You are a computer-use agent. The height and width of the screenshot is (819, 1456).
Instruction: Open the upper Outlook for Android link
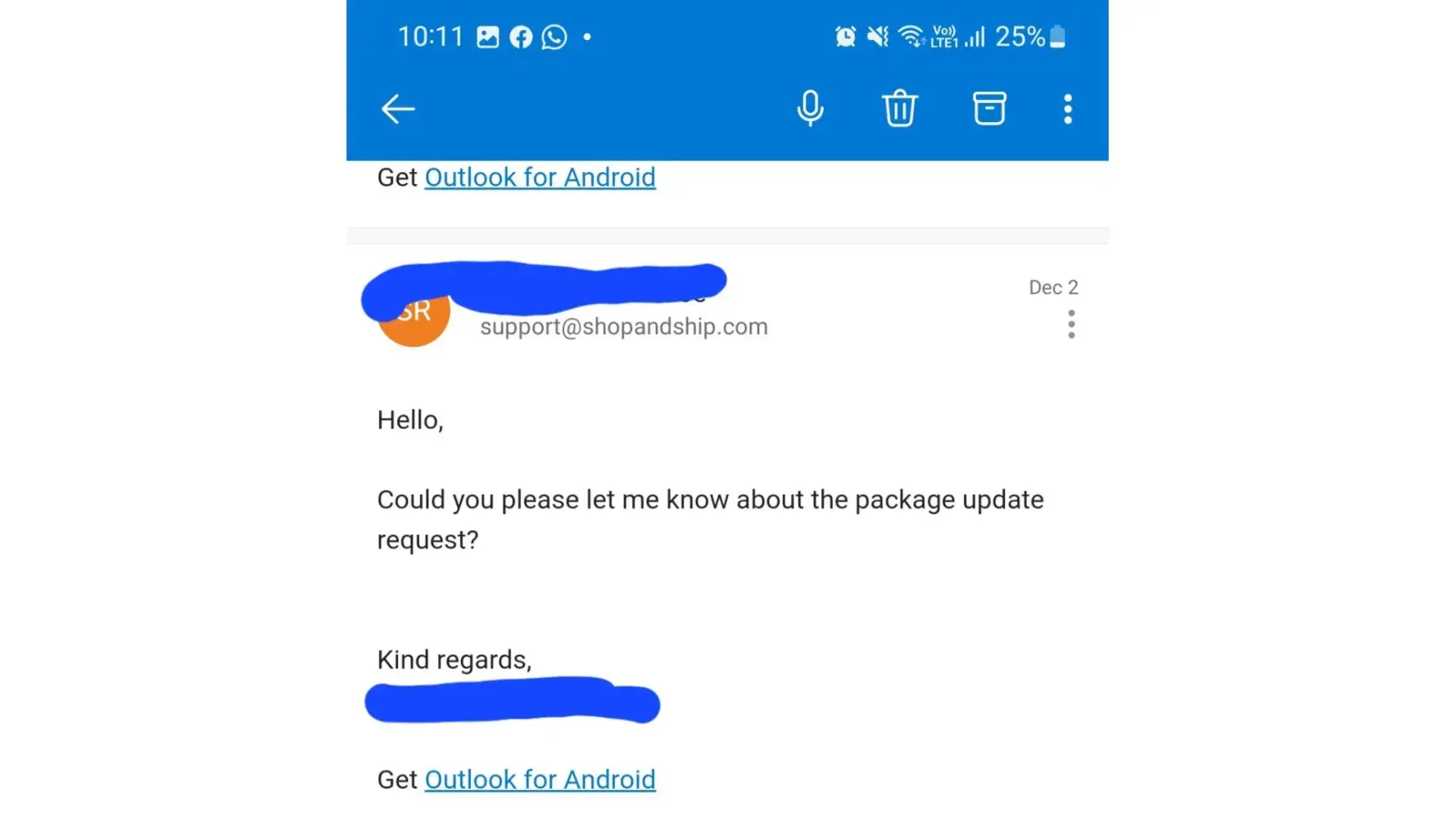coord(540,178)
